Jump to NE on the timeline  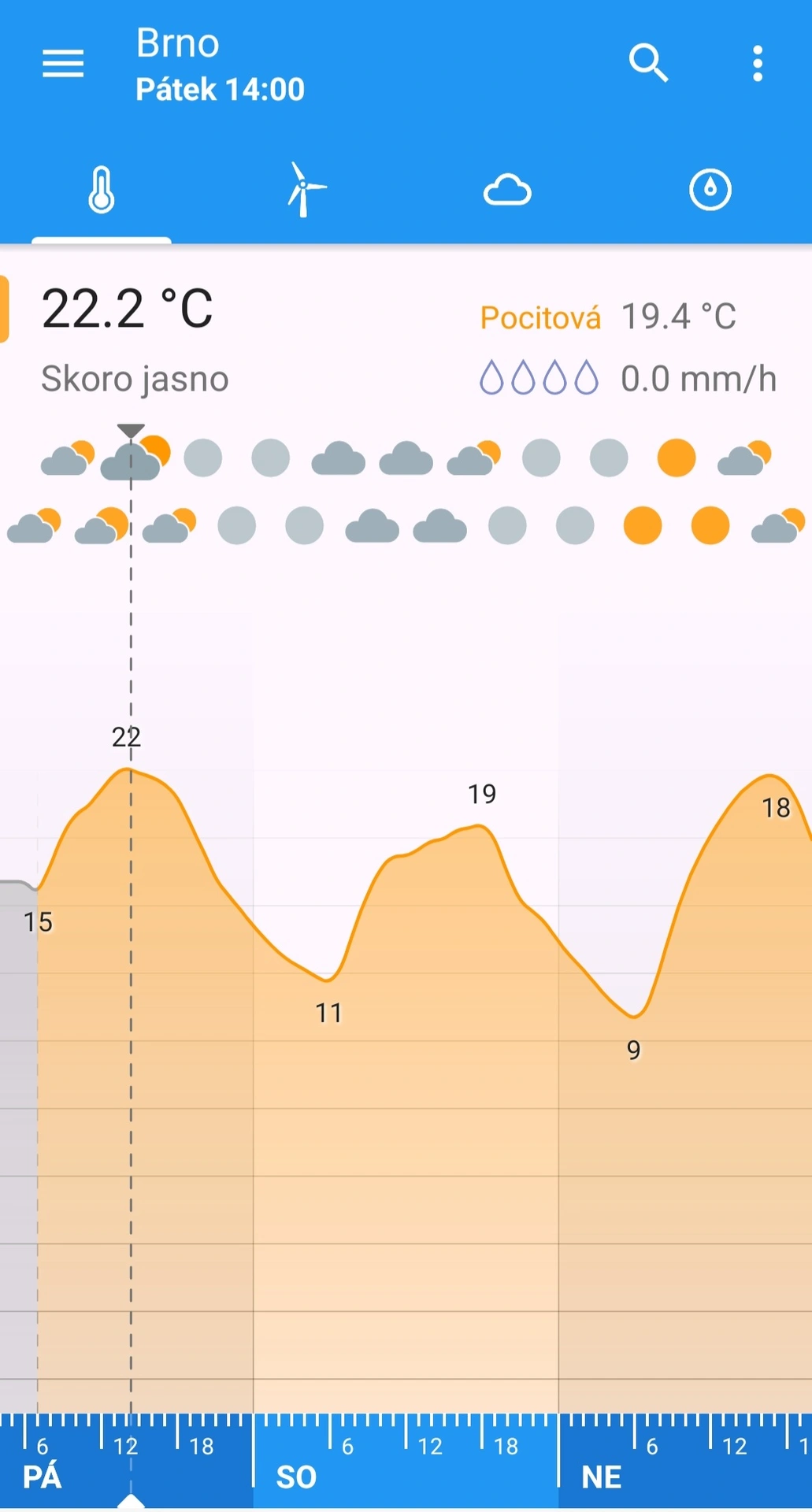click(601, 1477)
